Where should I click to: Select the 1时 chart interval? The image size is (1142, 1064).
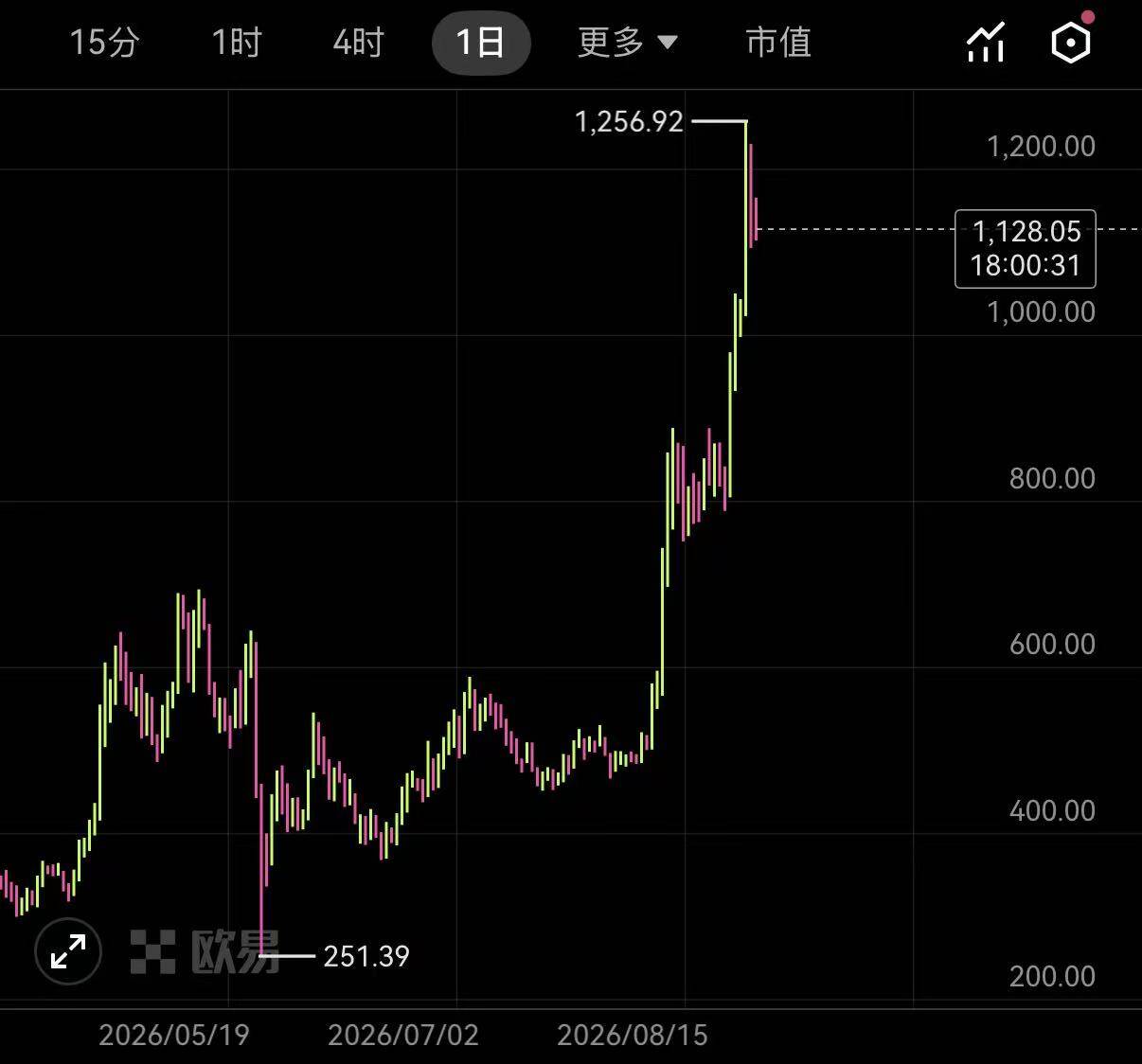(236, 43)
